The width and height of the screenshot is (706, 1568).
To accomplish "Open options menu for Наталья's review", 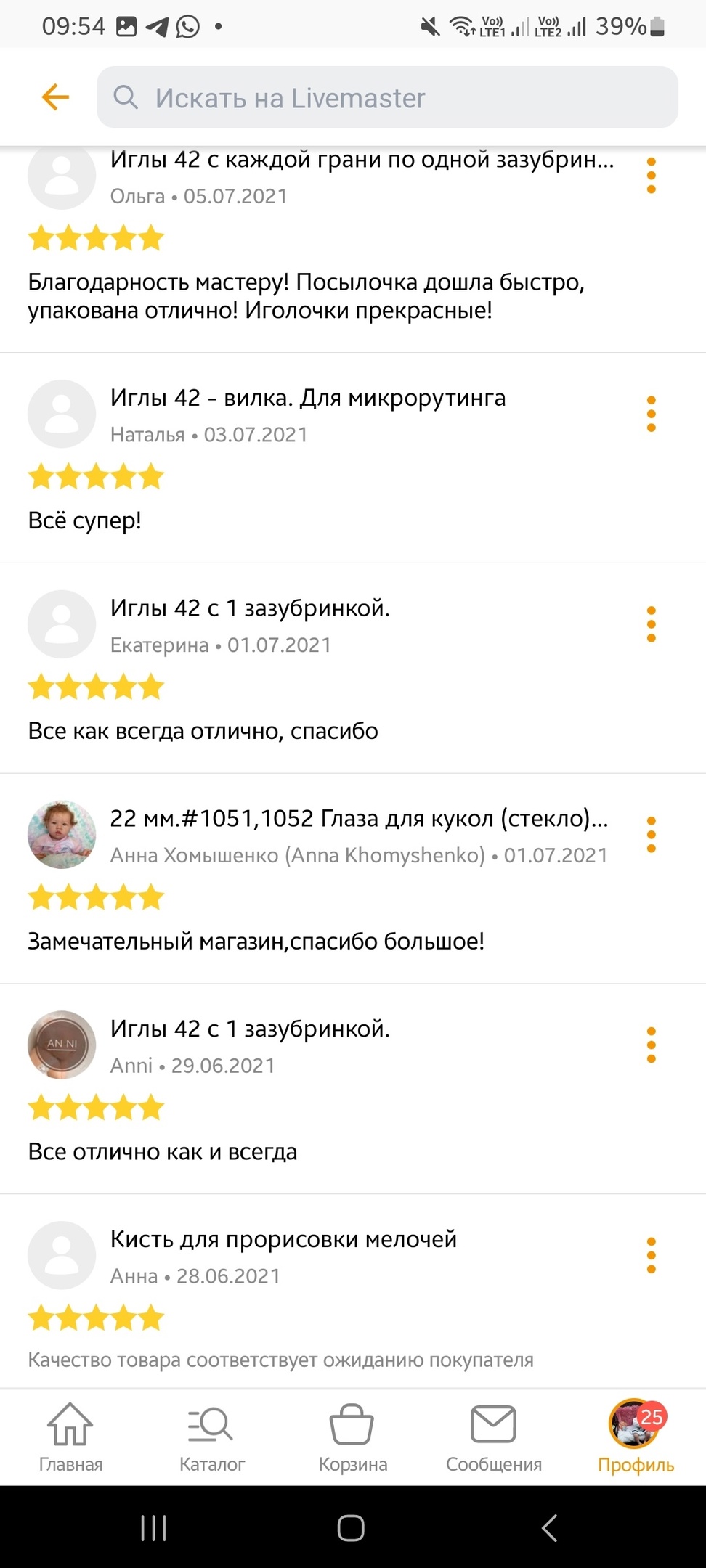I will click(651, 414).
